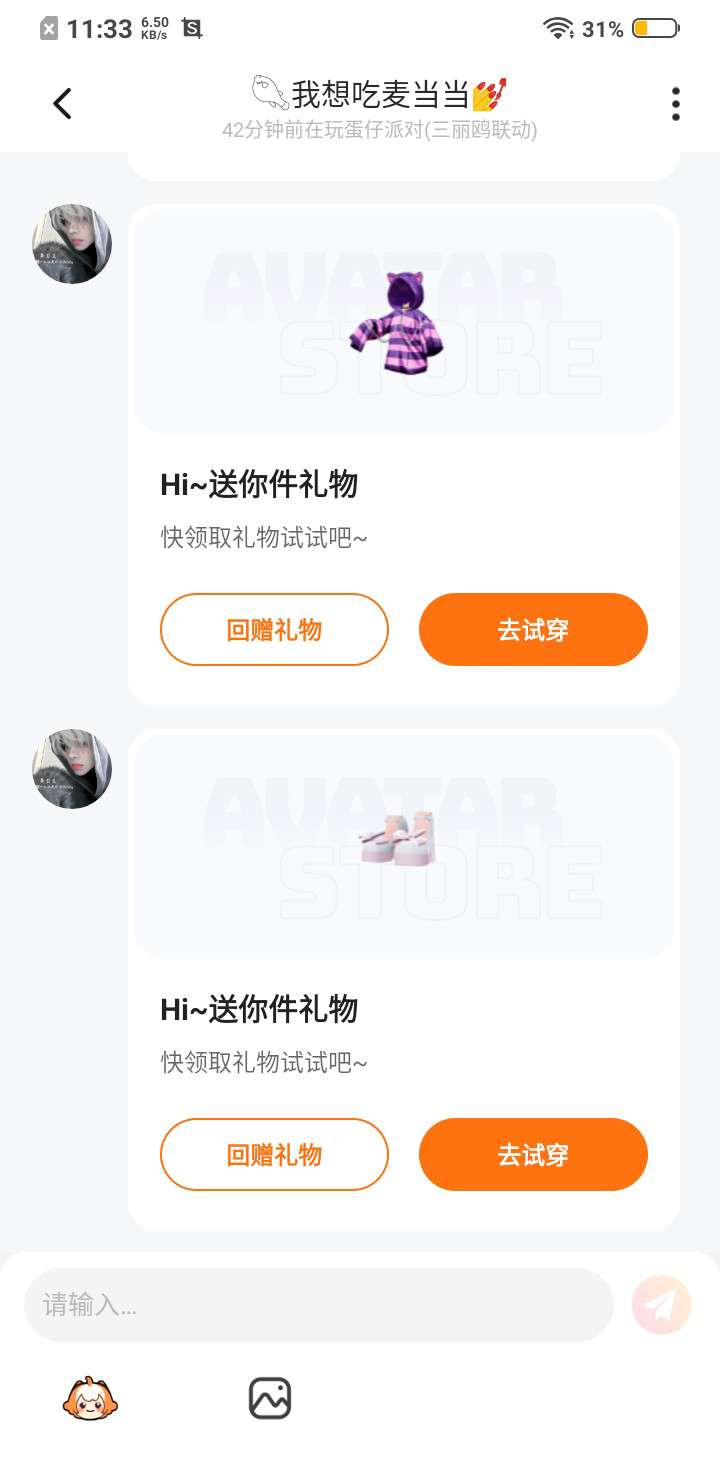Focus the 请输入 message input field
Viewport: 720px width, 1460px height.
pos(318,1305)
